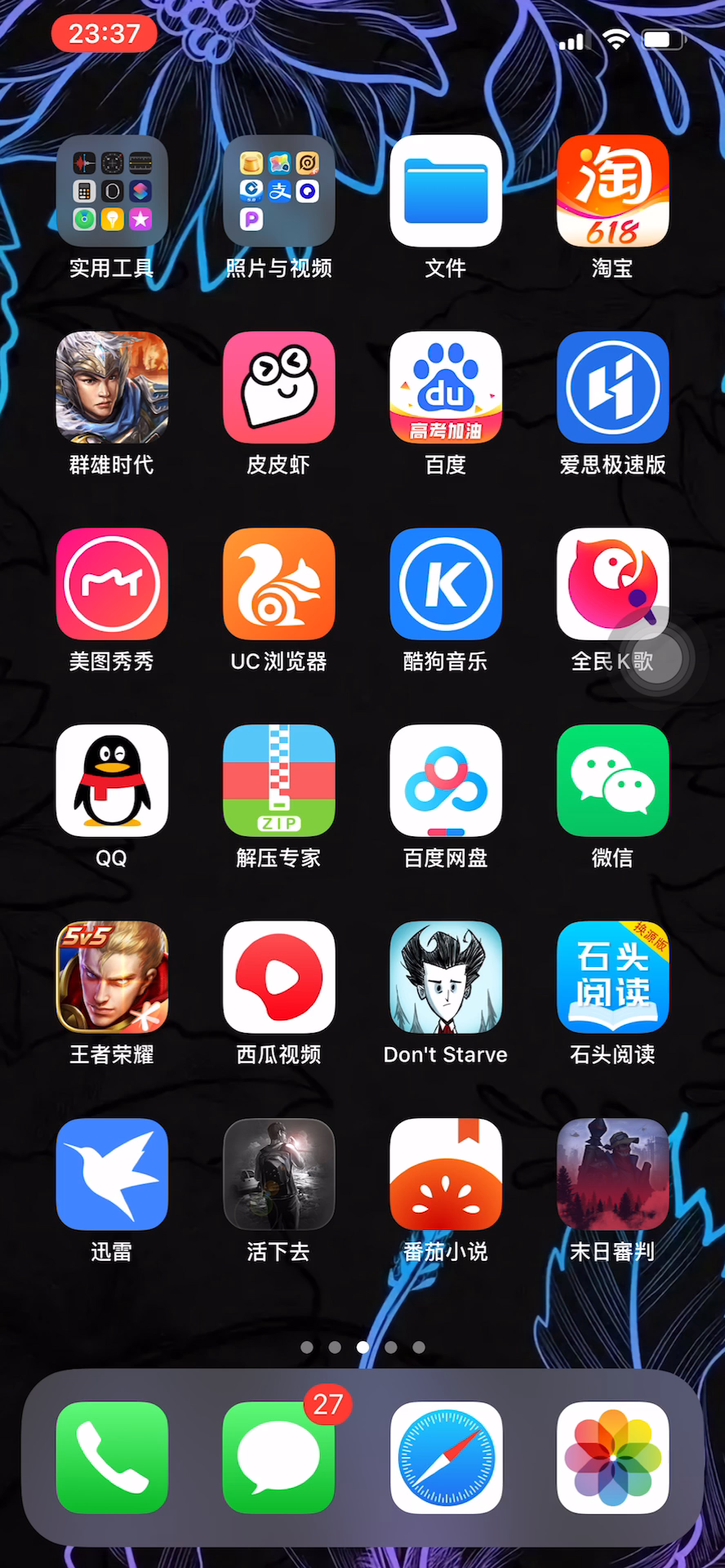Open 皮皮虾 app
725x1568 pixels.
[279, 387]
